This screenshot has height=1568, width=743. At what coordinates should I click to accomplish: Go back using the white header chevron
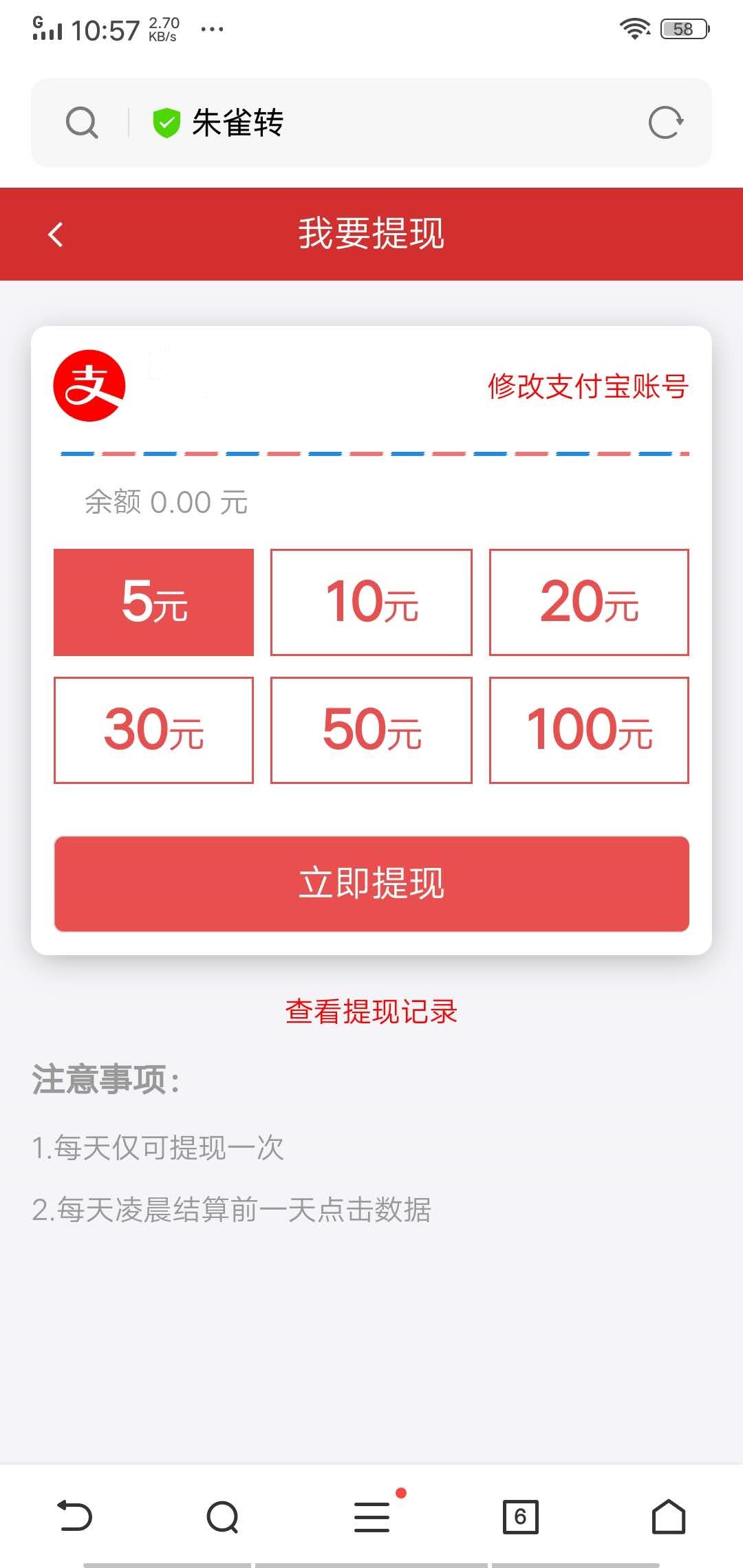tap(55, 235)
